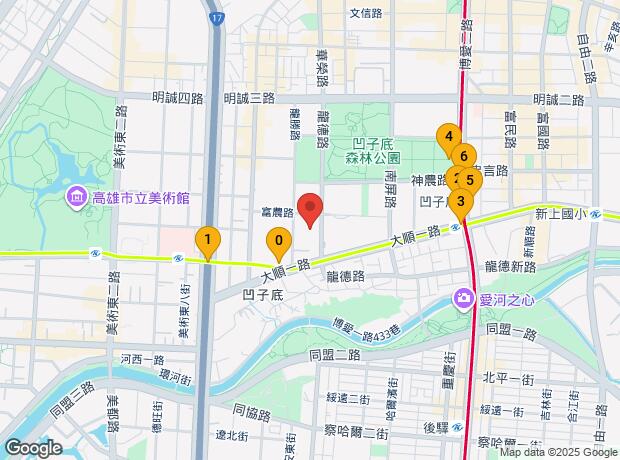This screenshot has width=620, height=460.
Task: Open the 愛河之心 photo spot icon
Action: pos(463,298)
